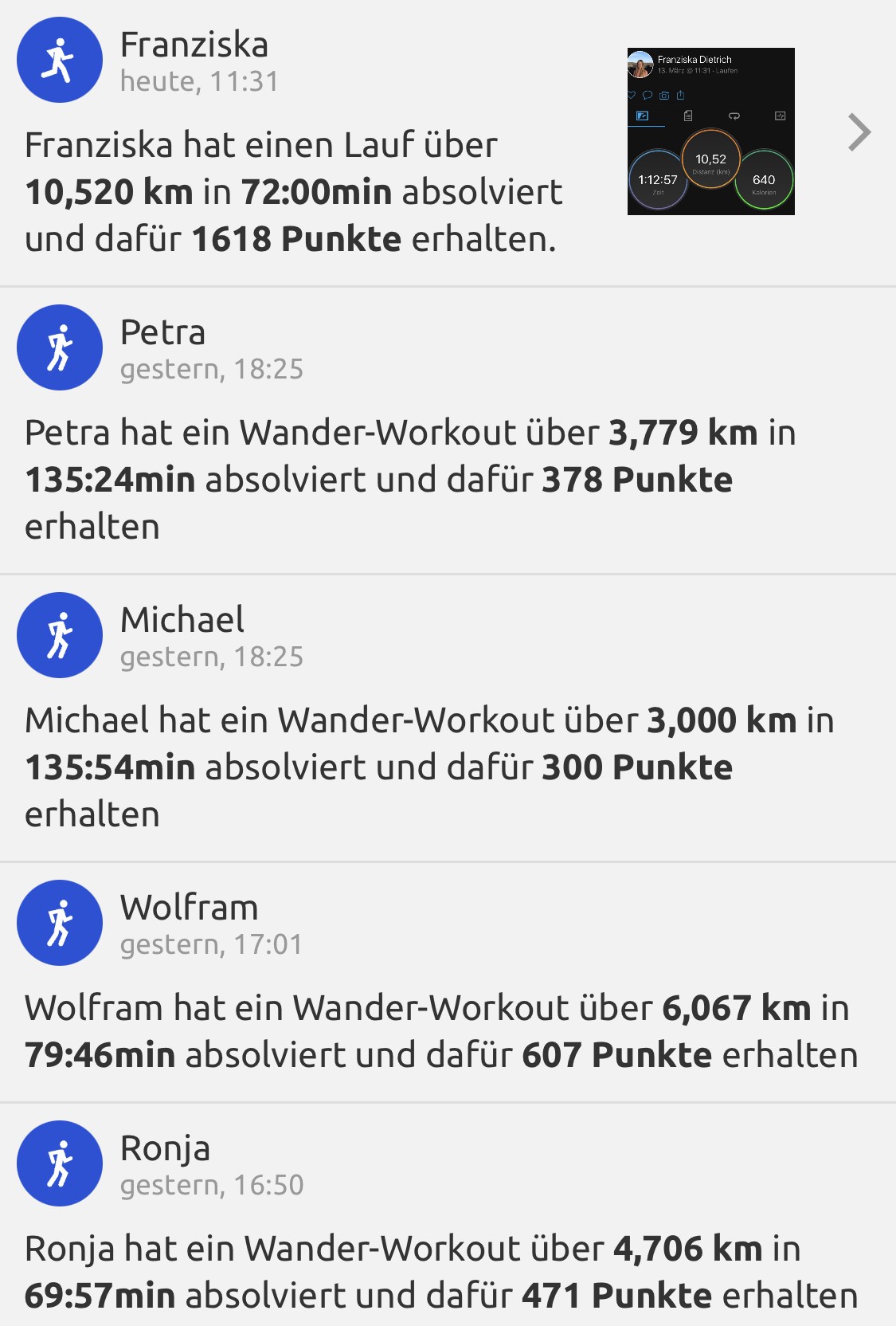The image size is (896, 1326).
Task: Expand Ronja's Wander-Workout entry
Action: pyautogui.click(x=60, y=1163)
